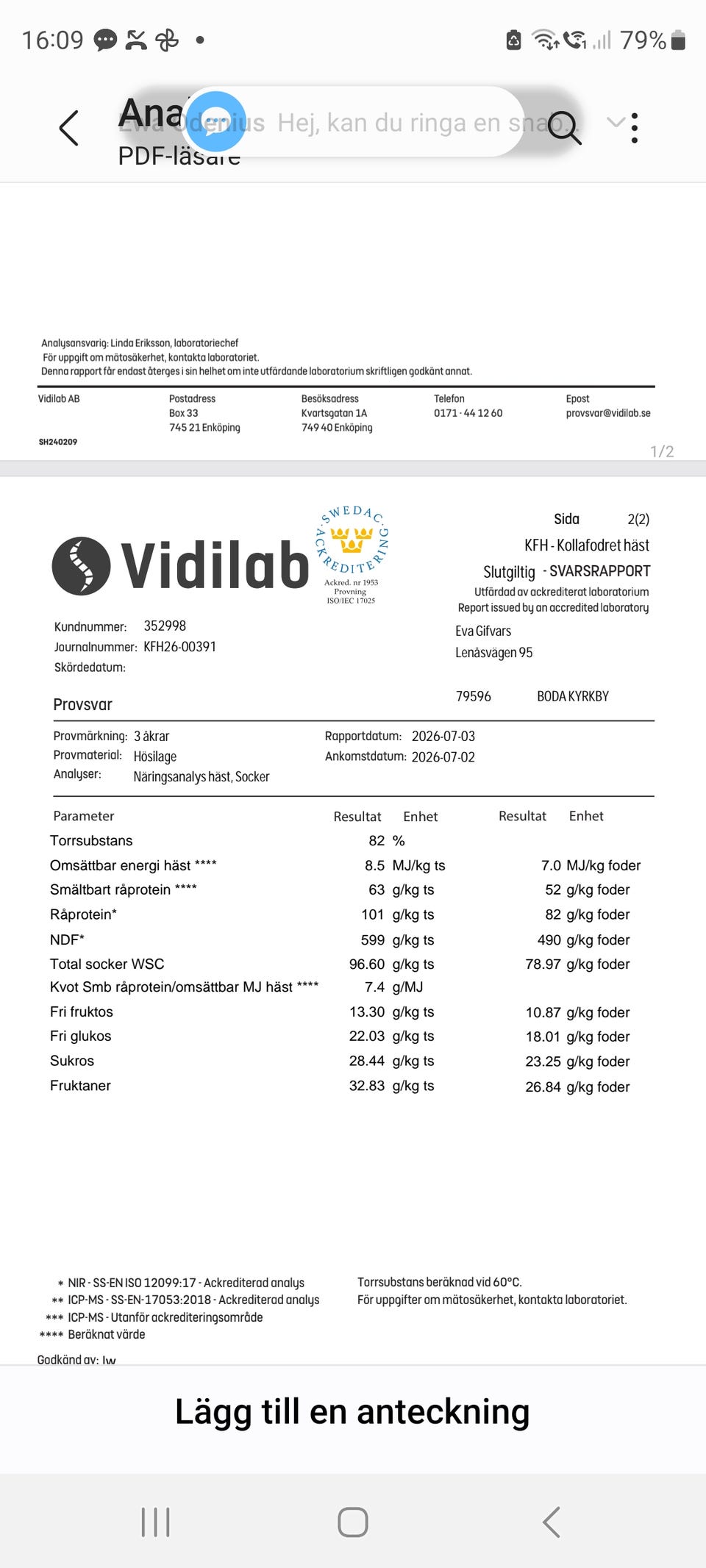Go to the home screen
Image resolution: width=706 pixels, height=1568 pixels.
tap(353, 1522)
